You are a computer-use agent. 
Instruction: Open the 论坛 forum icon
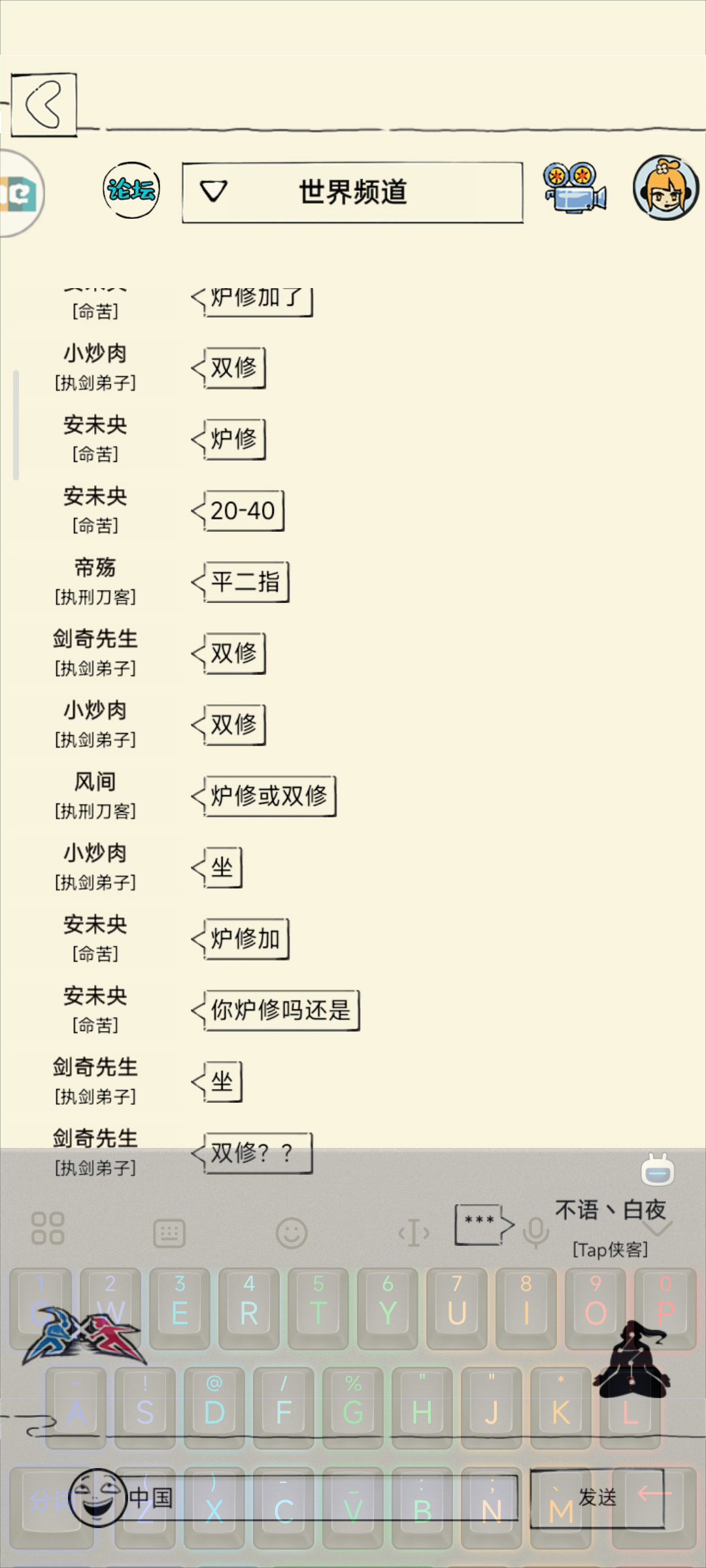(131, 190)
